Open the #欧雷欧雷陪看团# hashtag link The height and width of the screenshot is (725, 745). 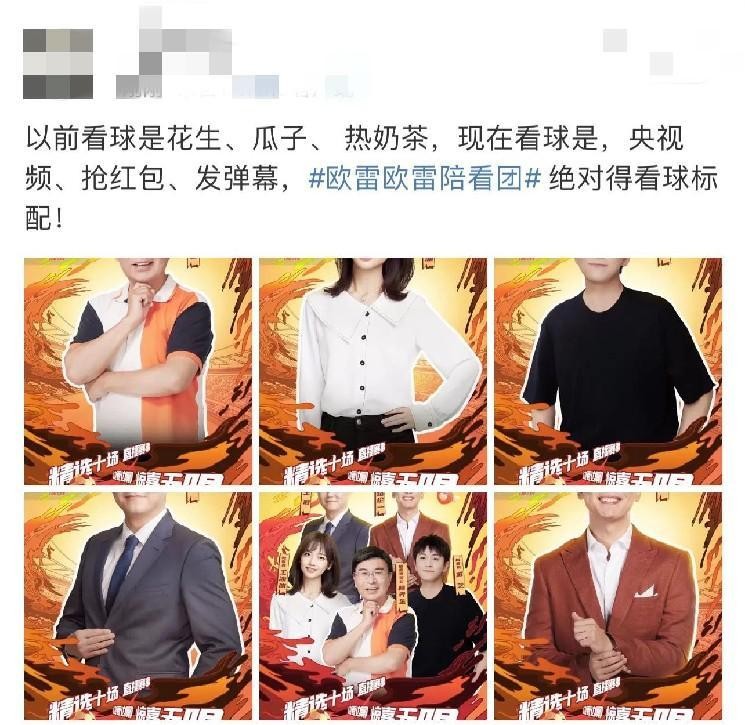coord(425,179)
